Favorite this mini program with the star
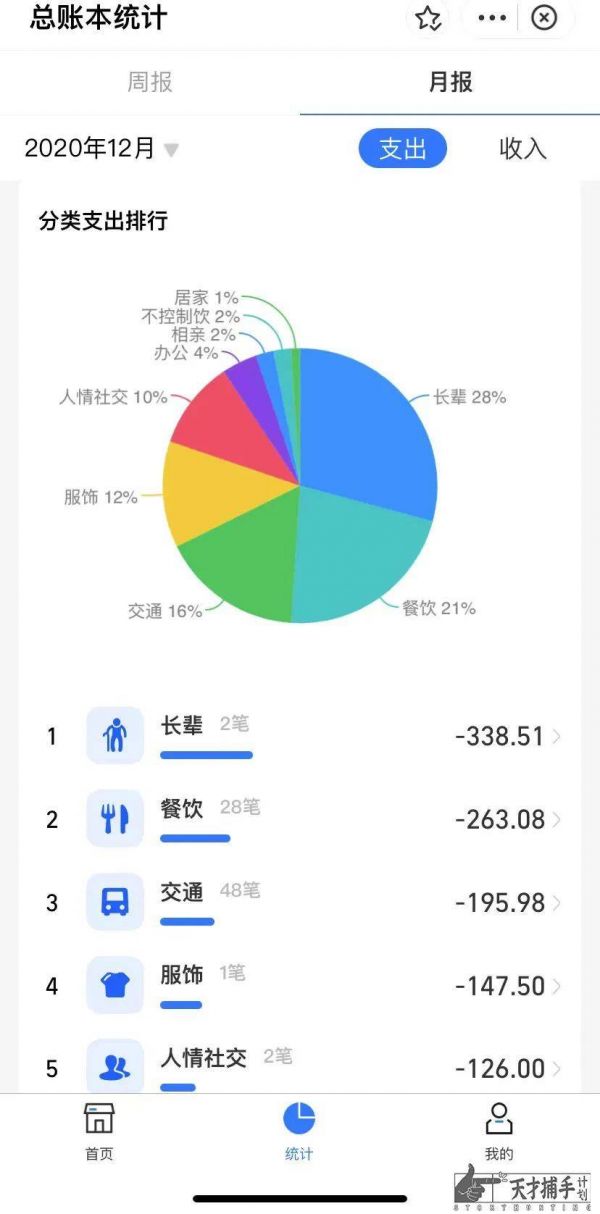600x1214 pixels. 429,18
